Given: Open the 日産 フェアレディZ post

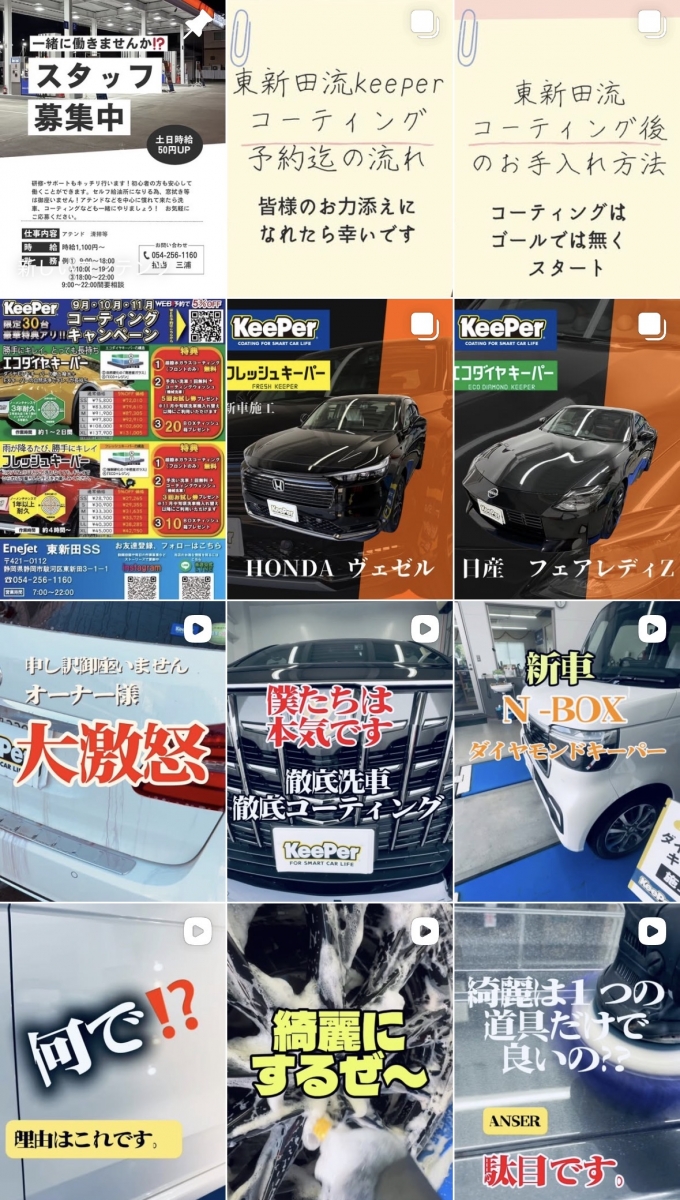Looking at the screenshot, I should 567,449.
